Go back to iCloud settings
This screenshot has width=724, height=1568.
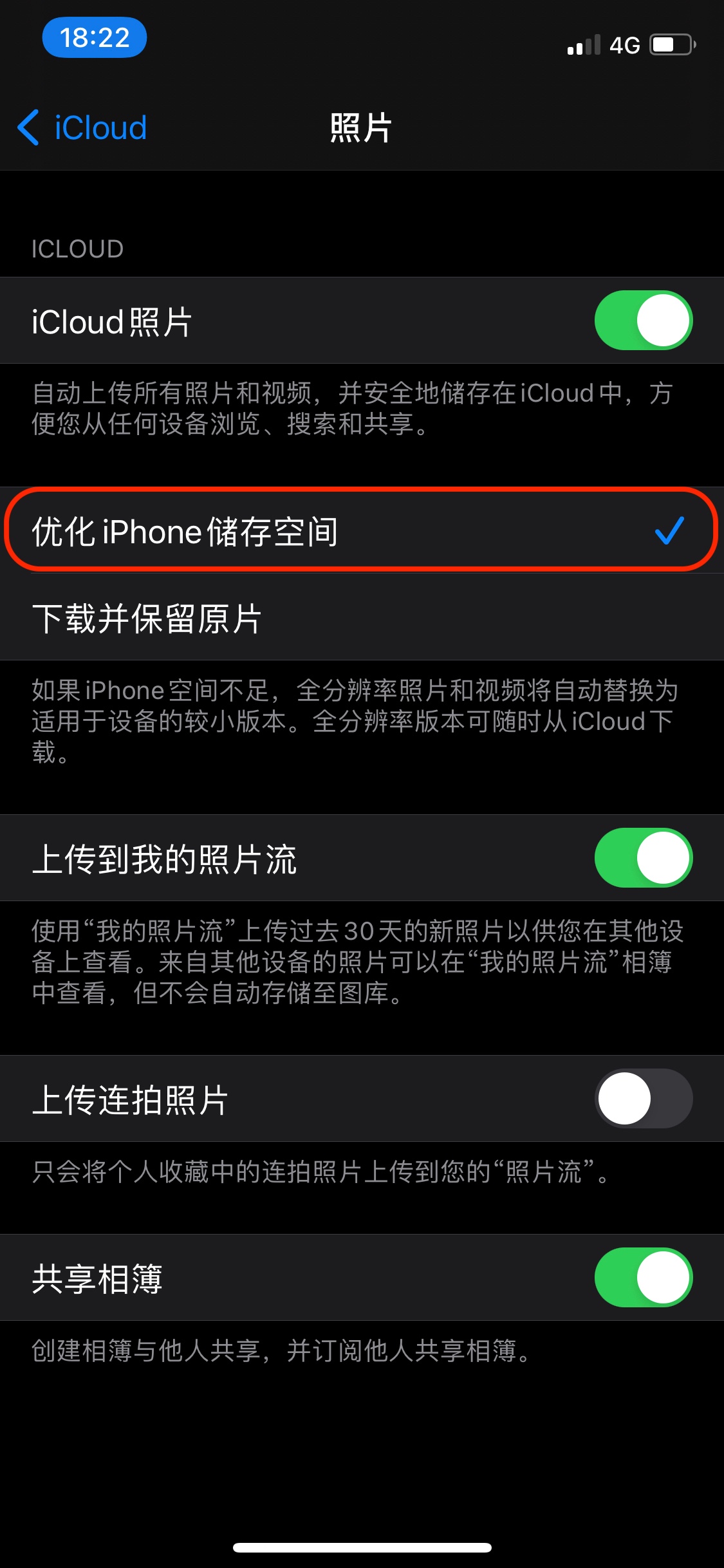(82, 127)
